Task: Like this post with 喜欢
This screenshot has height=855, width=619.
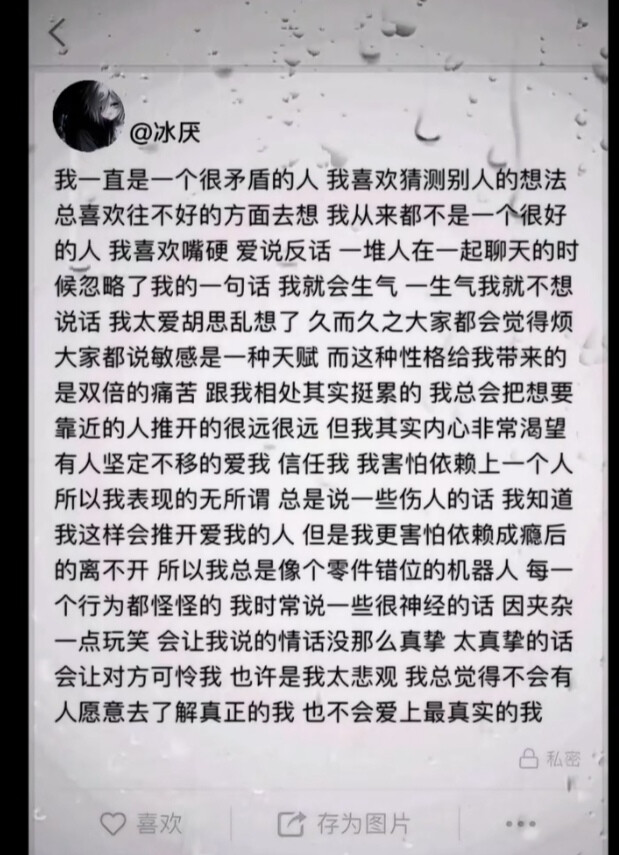Action: click(141, 823)
